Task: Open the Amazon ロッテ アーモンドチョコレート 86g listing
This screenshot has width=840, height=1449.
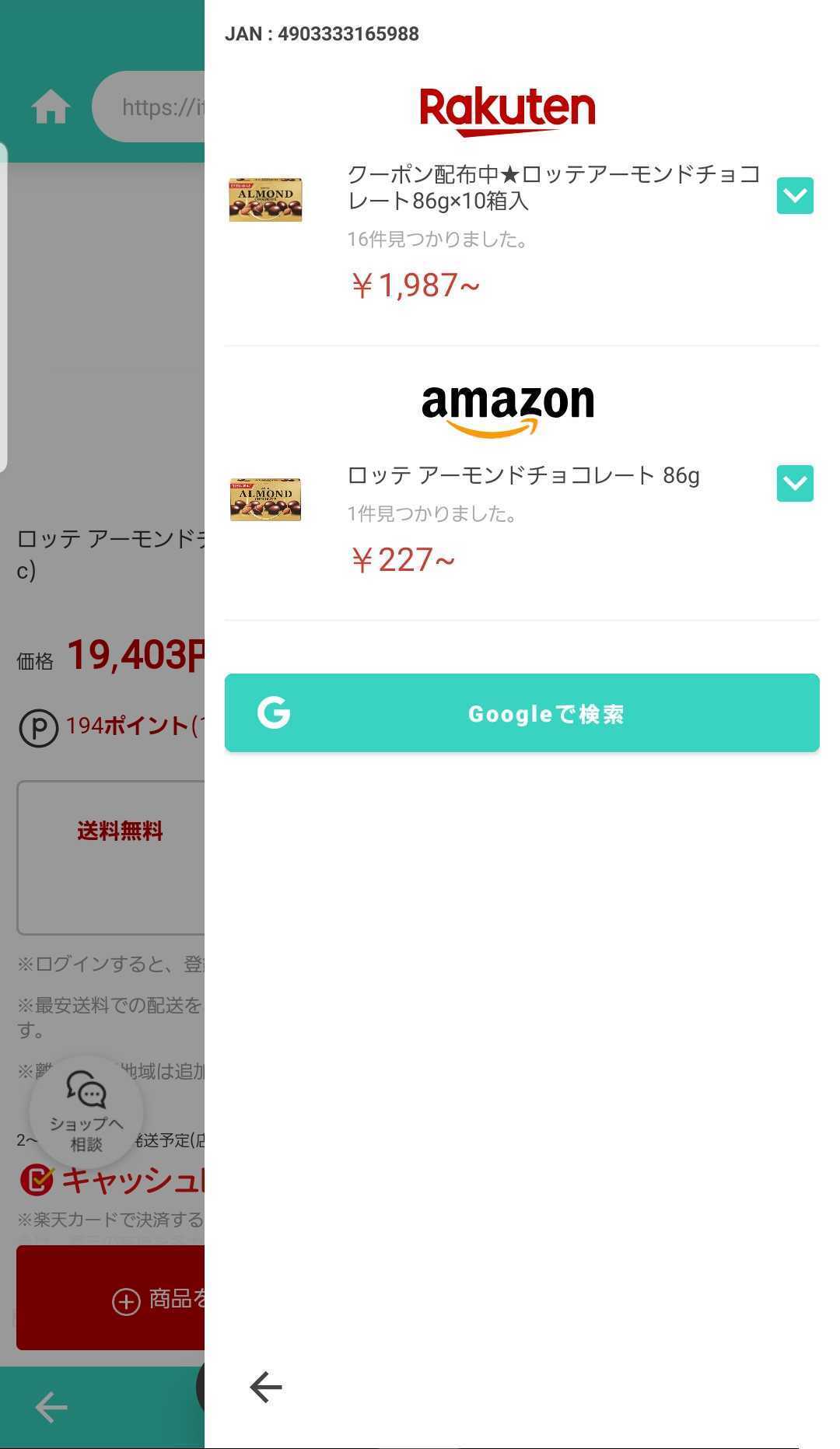Action: coord(523,475)
